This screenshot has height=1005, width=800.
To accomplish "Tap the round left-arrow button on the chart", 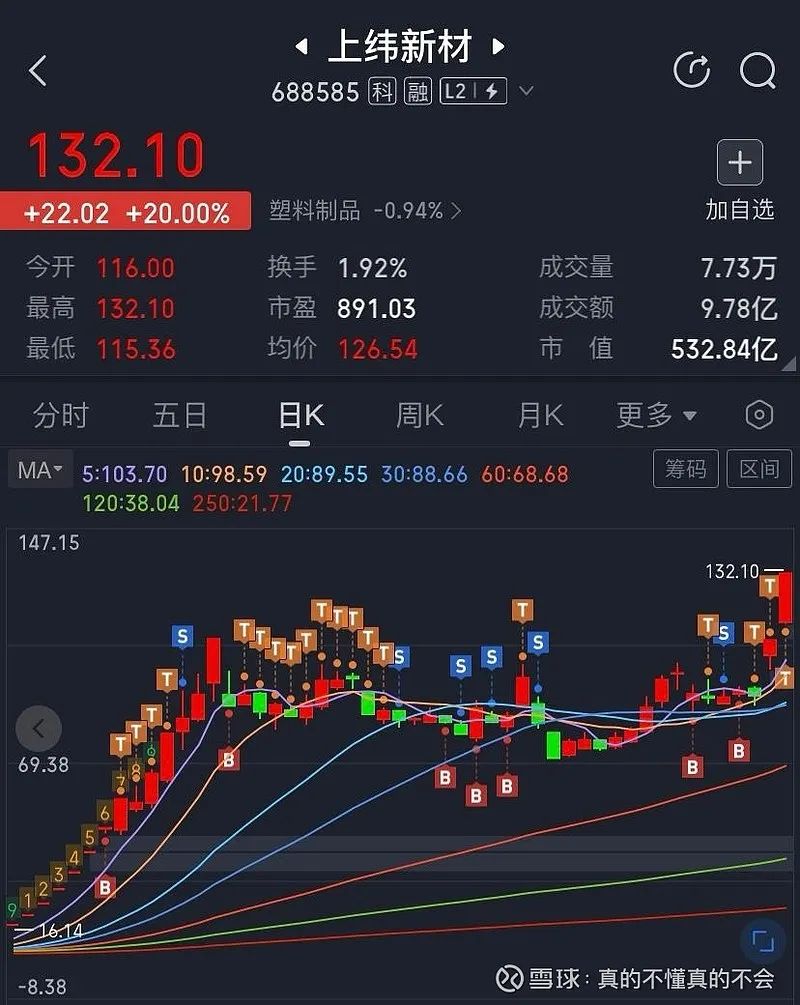I will point(39,729).
